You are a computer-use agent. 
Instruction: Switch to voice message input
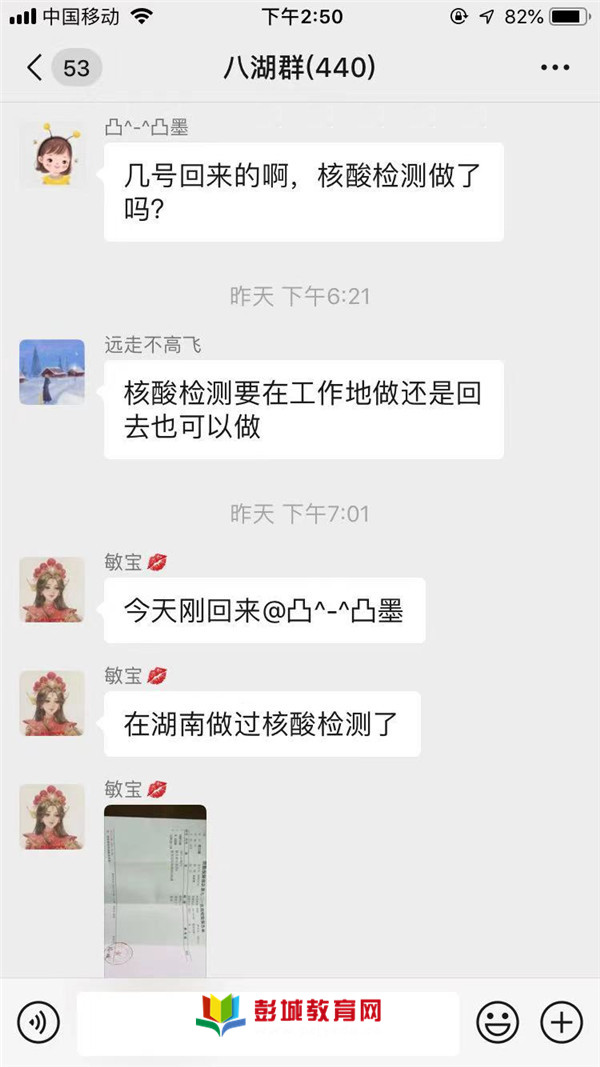[x=39, y=1022]
